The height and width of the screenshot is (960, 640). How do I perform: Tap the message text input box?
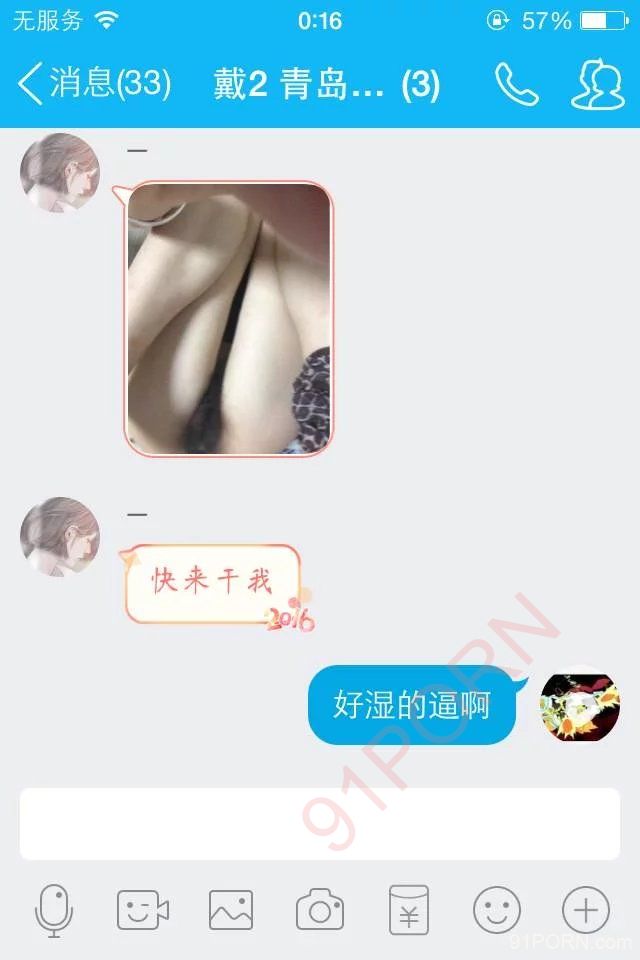[x=320, y=823]
